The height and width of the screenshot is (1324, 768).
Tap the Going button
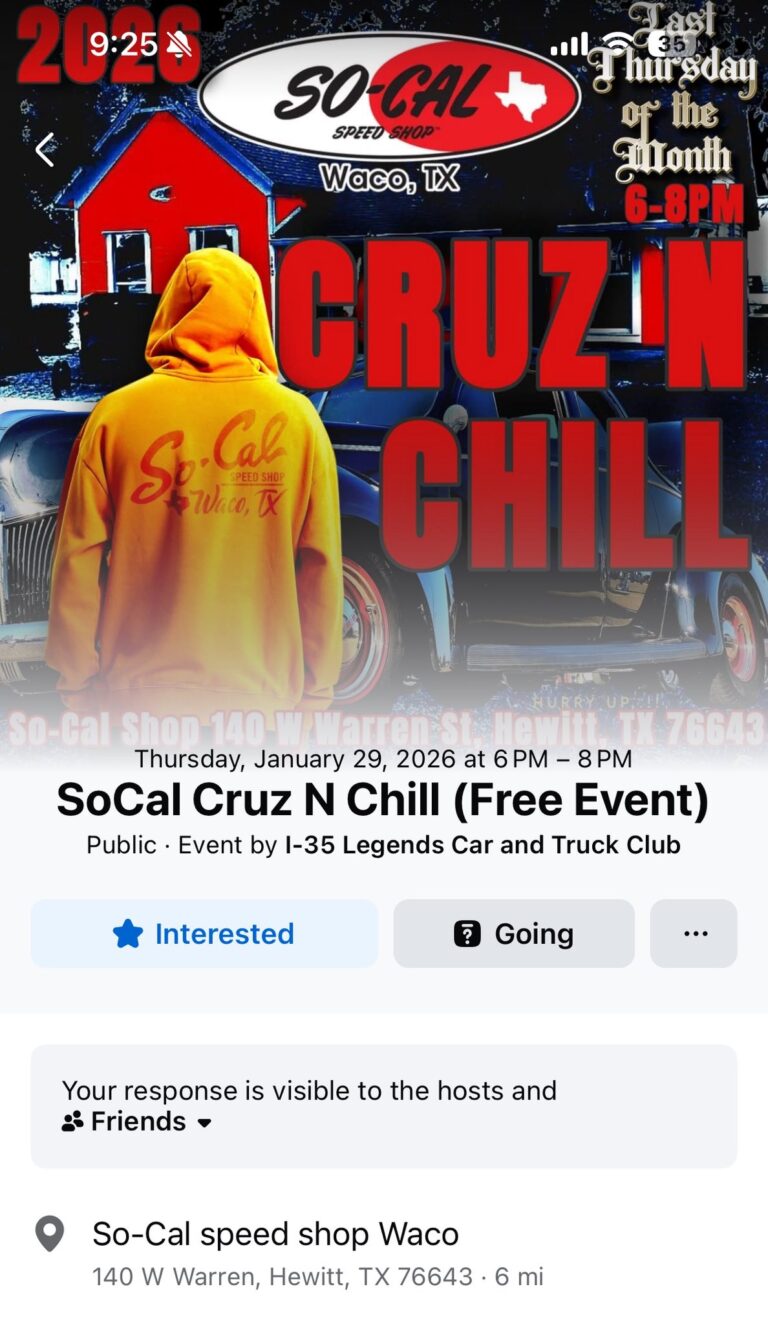click(x=514, y=933)
